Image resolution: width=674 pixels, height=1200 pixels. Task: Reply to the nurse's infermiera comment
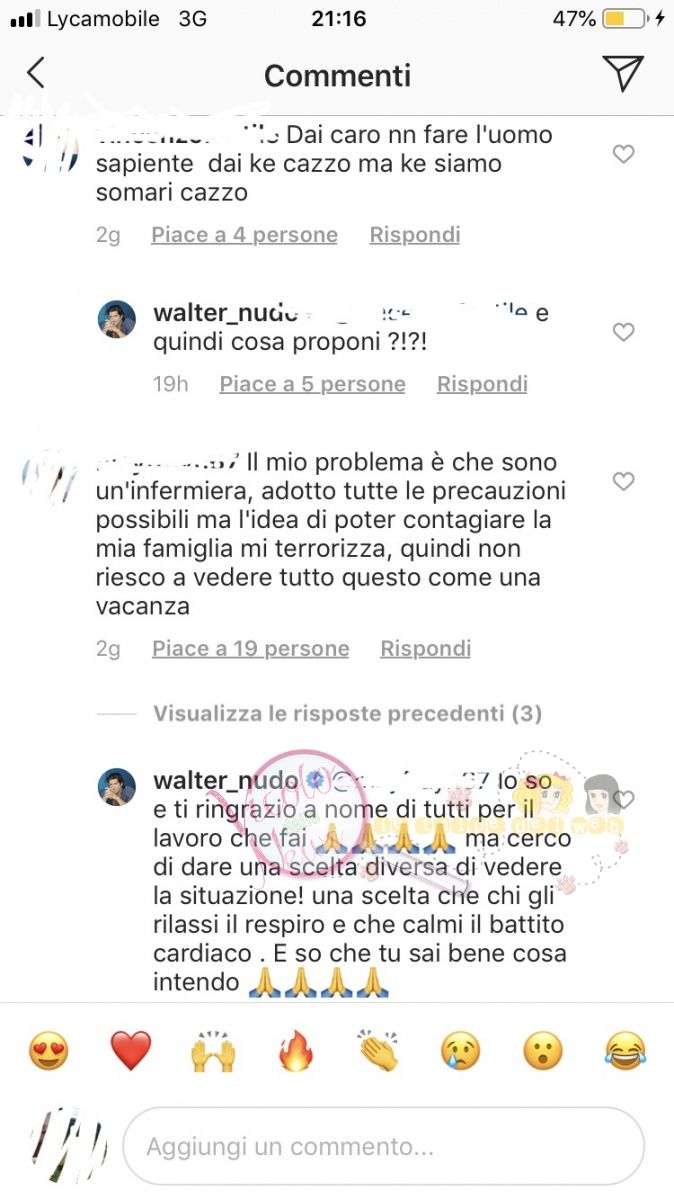coord(425,648)
